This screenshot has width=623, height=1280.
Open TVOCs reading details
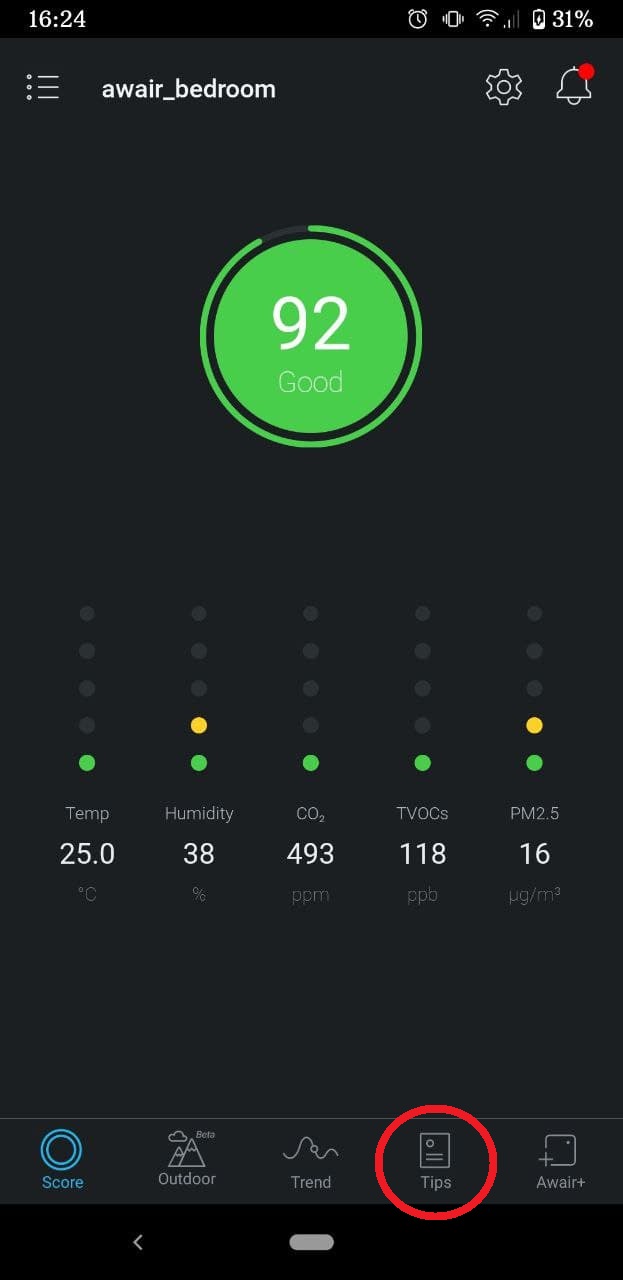(422, 852)
